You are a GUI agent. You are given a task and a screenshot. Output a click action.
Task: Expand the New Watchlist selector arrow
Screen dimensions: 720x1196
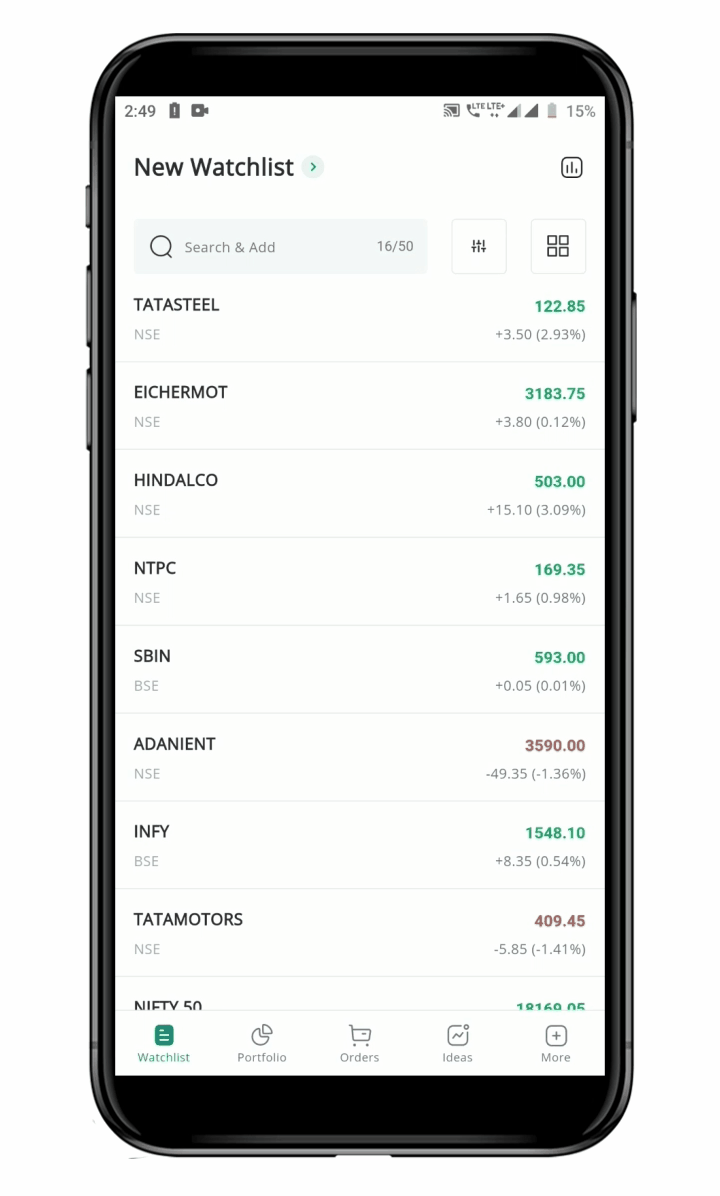313,167
